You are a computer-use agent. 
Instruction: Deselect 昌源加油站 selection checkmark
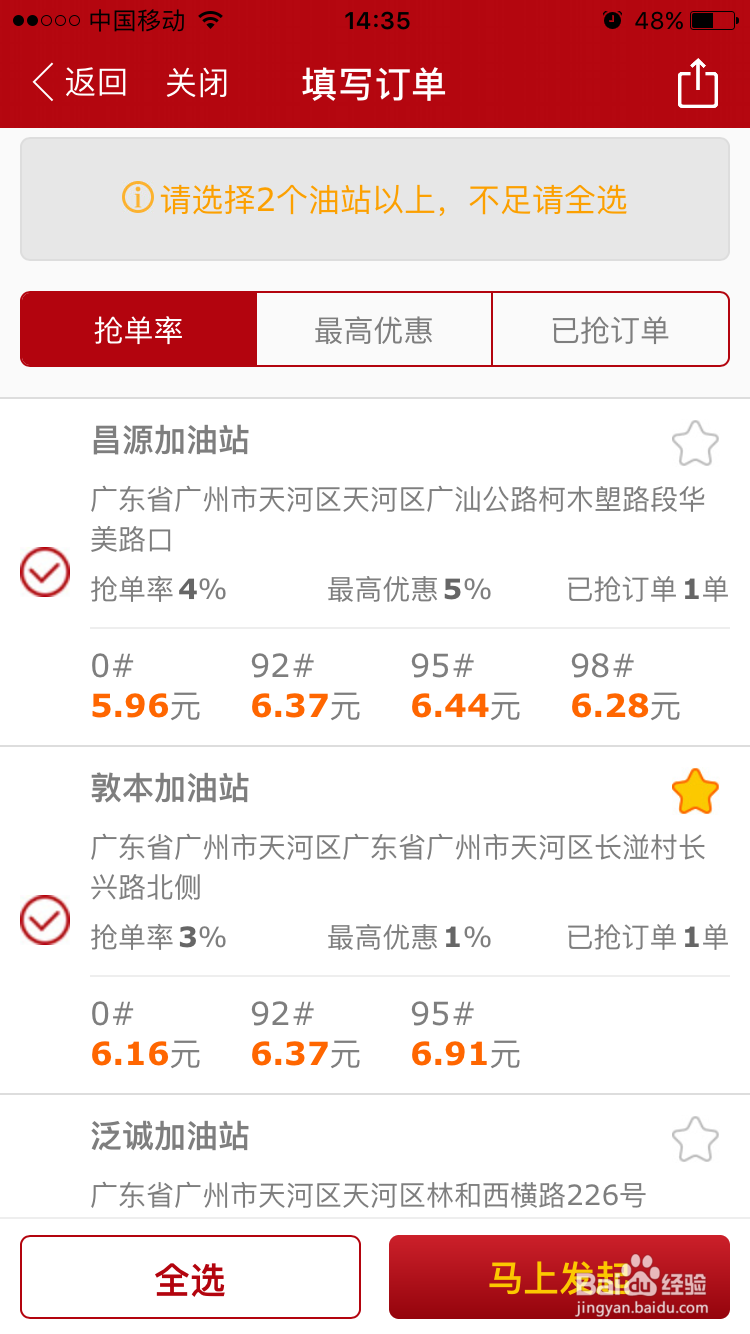pos(44,572)
